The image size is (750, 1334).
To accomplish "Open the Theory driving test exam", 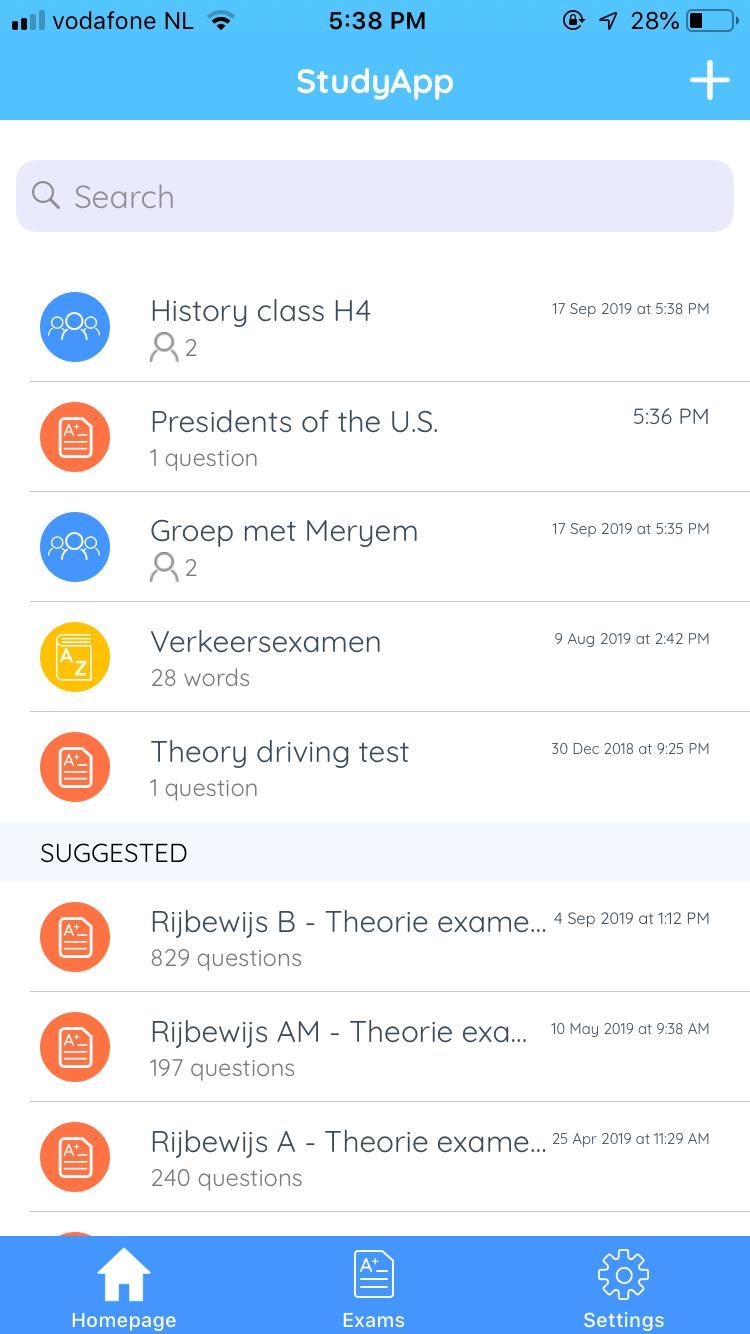I will [x=375, y=767].
